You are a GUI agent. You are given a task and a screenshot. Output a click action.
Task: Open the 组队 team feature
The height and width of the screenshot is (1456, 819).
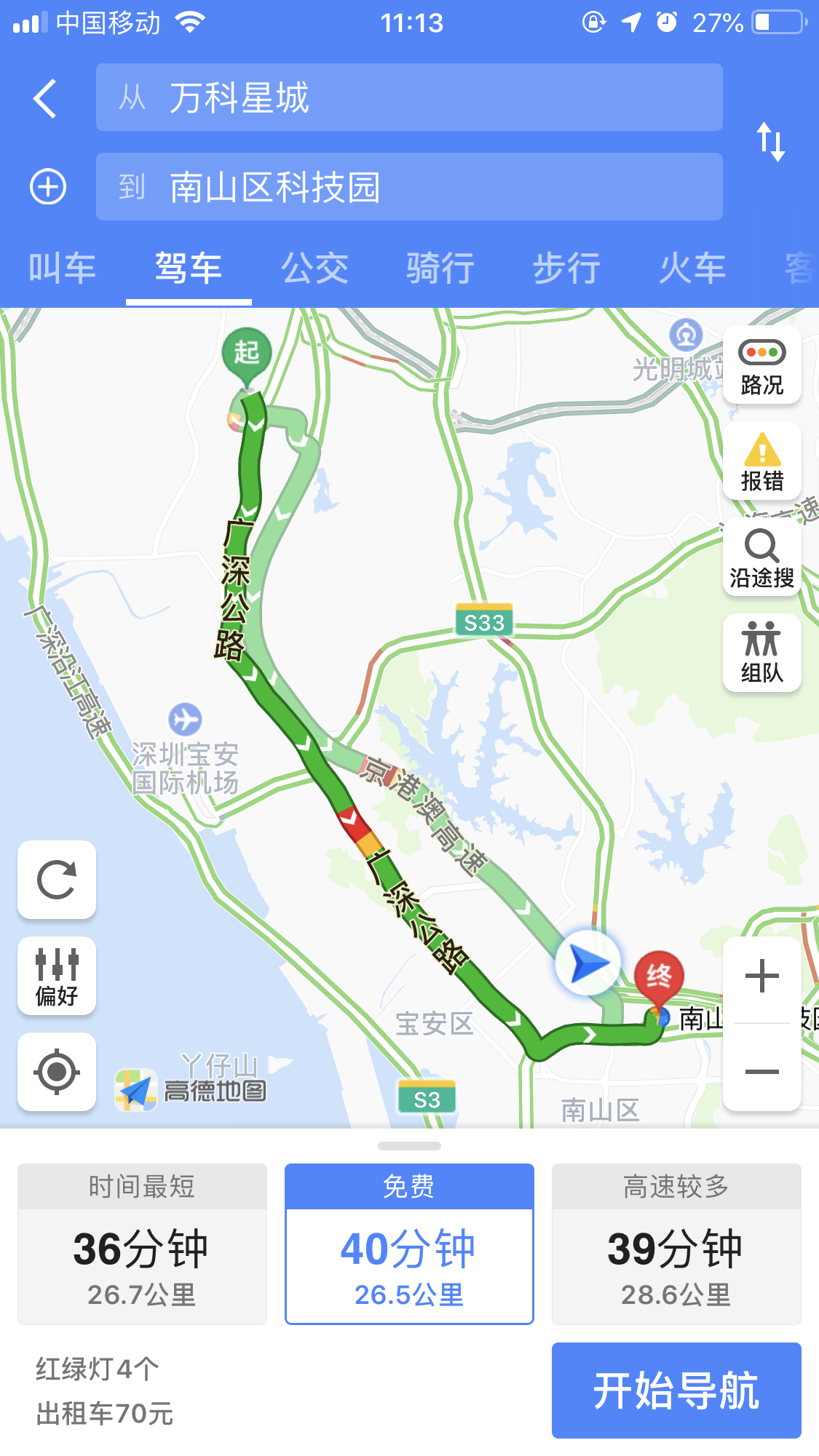click(x=761, y=652)
